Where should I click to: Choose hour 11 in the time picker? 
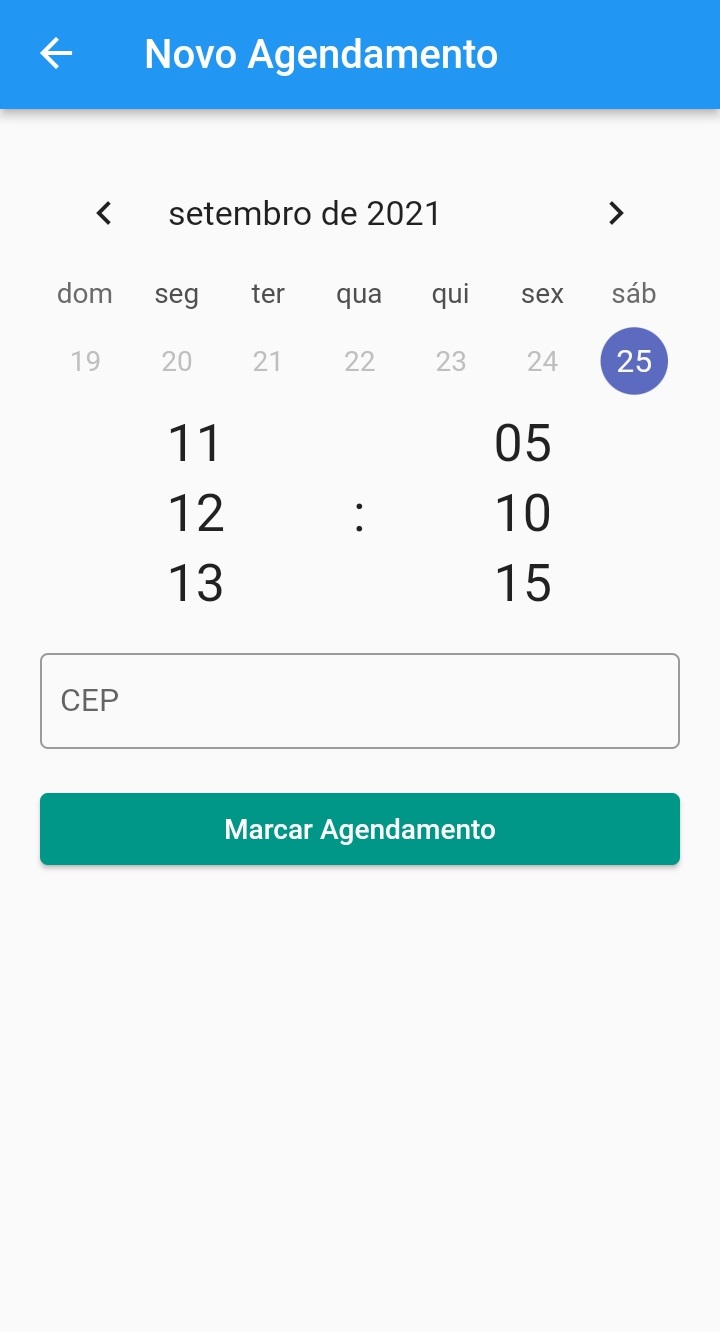point(195,443)
